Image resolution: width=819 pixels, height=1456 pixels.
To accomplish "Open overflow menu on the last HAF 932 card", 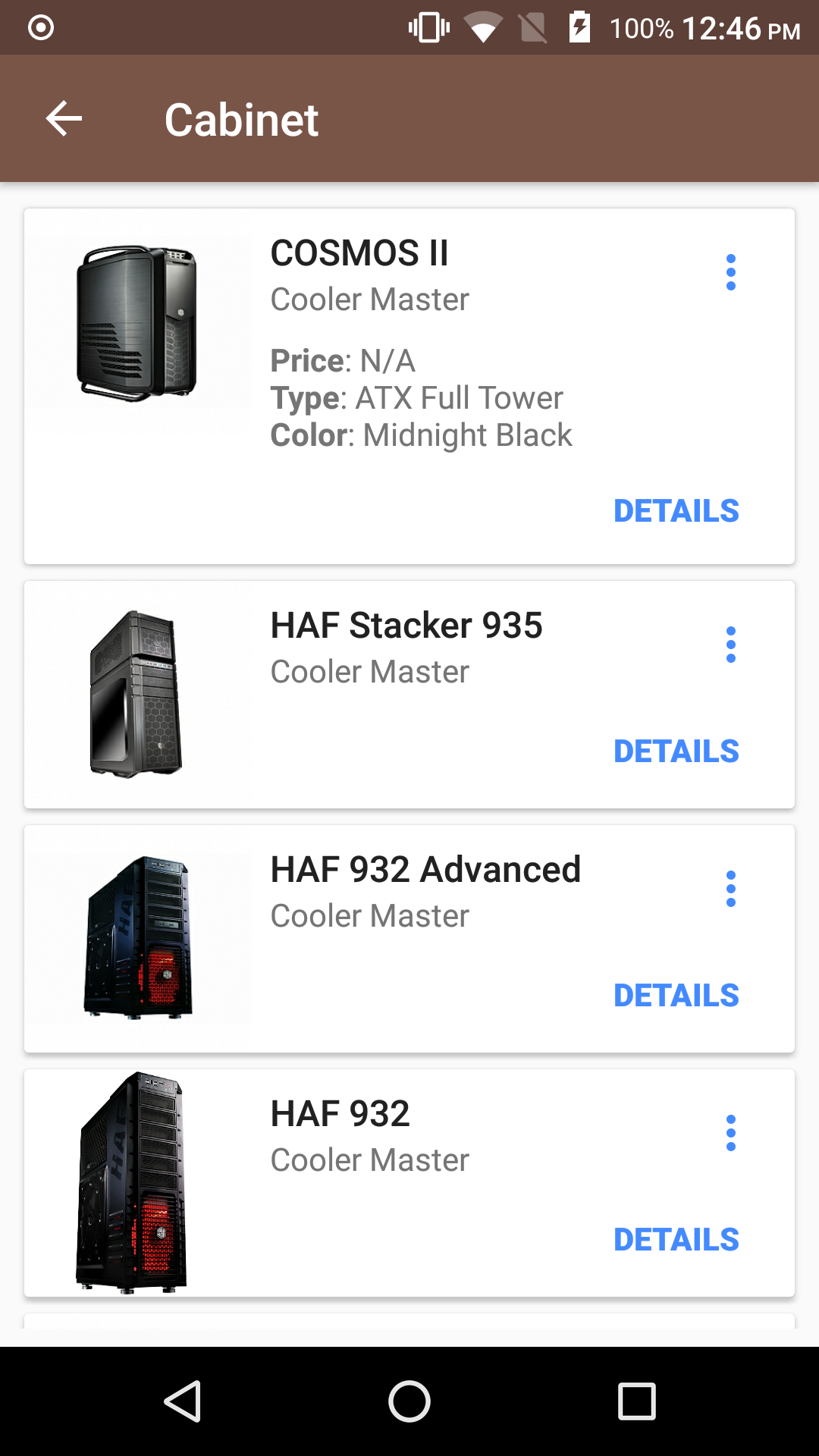I will coord(730,1133).
